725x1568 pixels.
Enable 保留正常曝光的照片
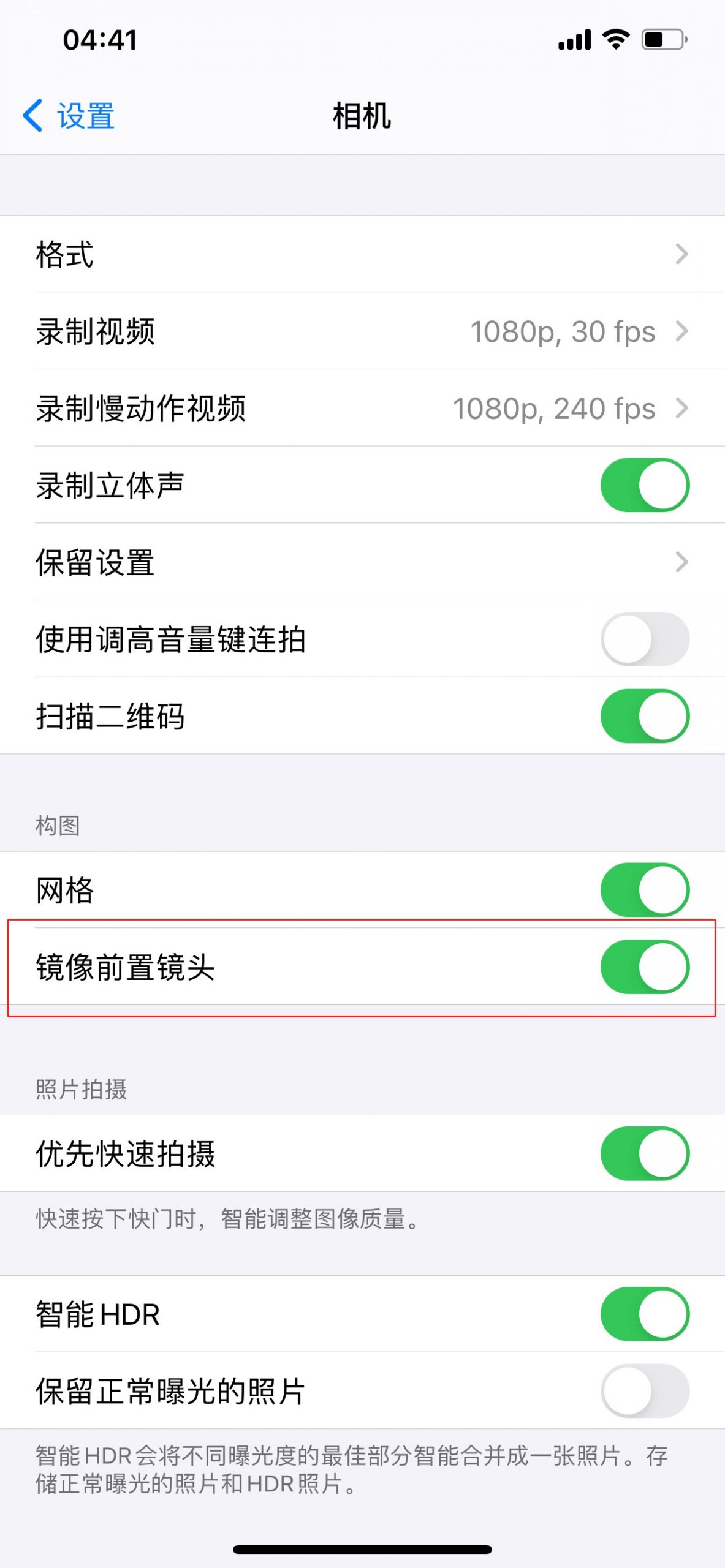click(645, 1391)
